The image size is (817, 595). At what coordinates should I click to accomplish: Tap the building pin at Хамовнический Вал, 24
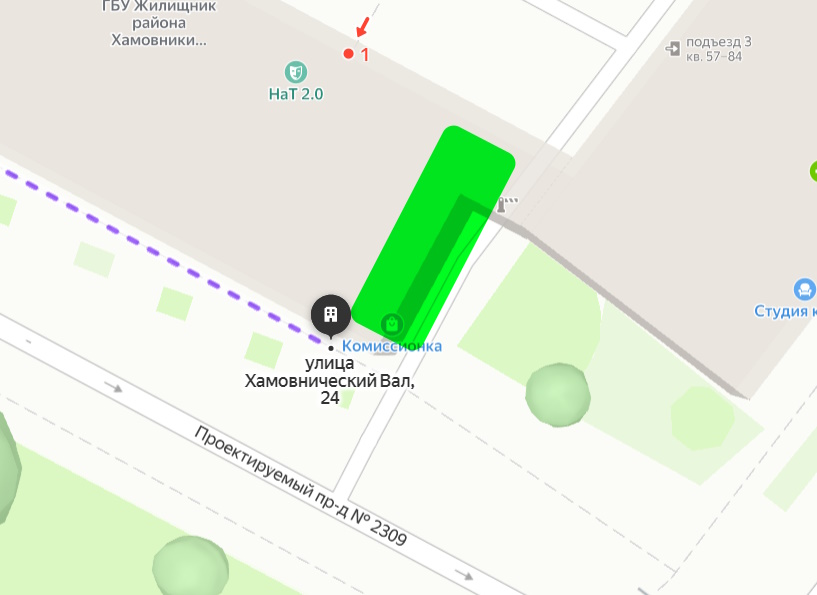330,315
